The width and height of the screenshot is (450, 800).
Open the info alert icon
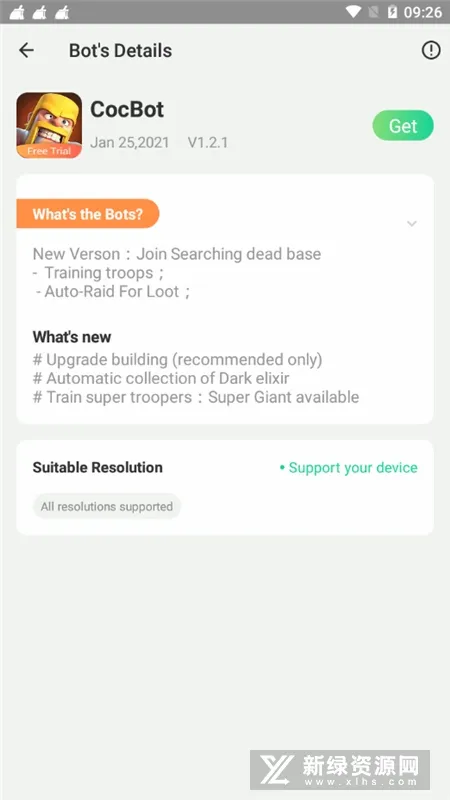tap(431, 50)
